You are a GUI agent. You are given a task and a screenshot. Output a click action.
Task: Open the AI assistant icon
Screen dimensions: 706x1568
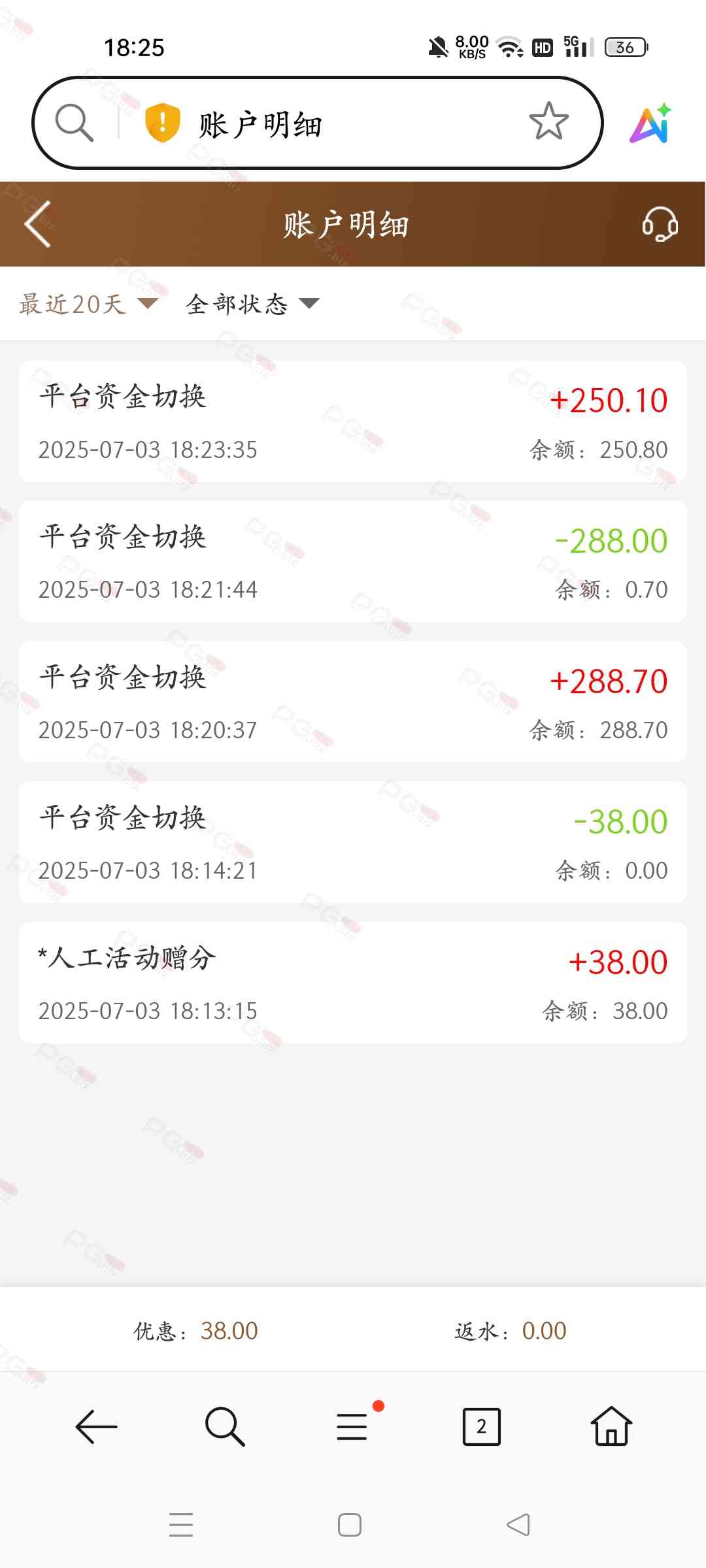[650, 123]
